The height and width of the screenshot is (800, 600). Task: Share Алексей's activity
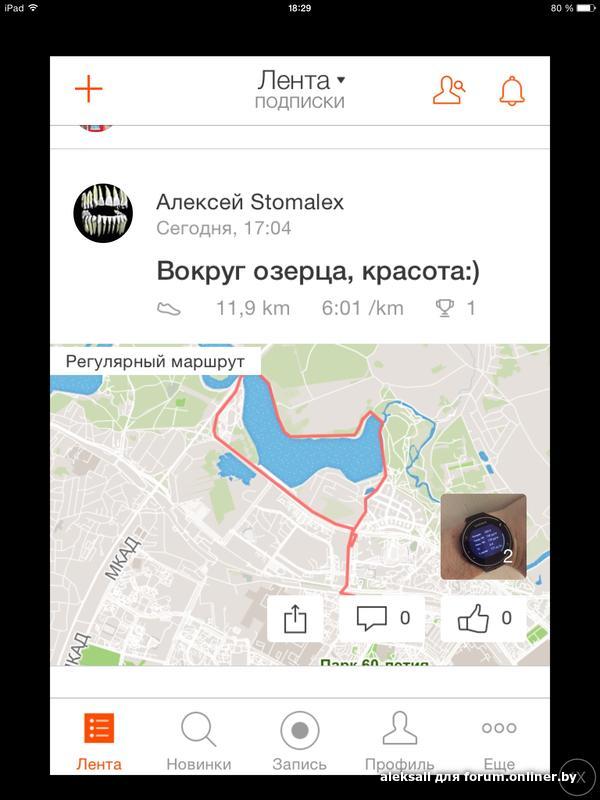point(295,619)
